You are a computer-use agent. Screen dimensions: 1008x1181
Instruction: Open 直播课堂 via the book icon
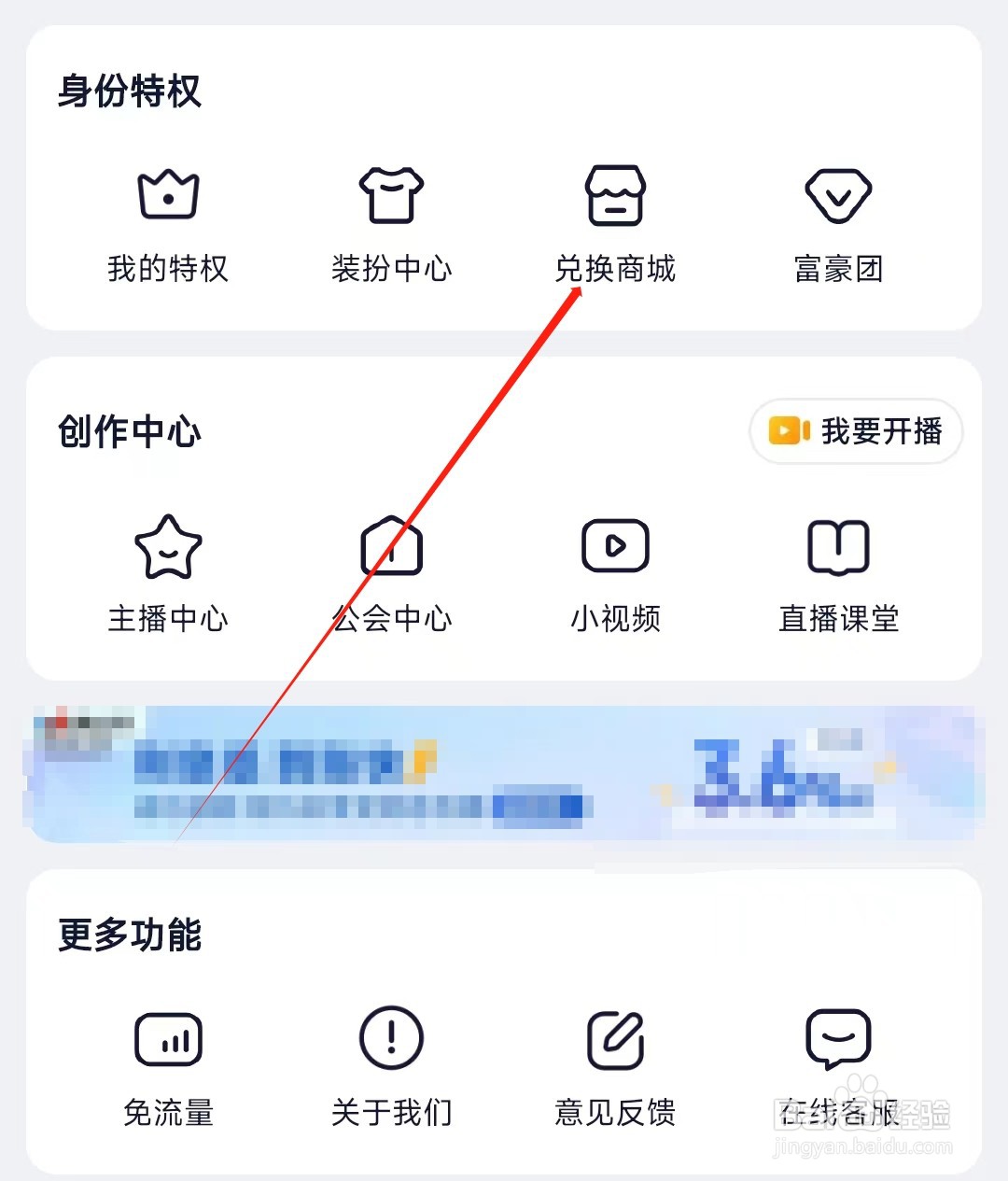point(837,545)
